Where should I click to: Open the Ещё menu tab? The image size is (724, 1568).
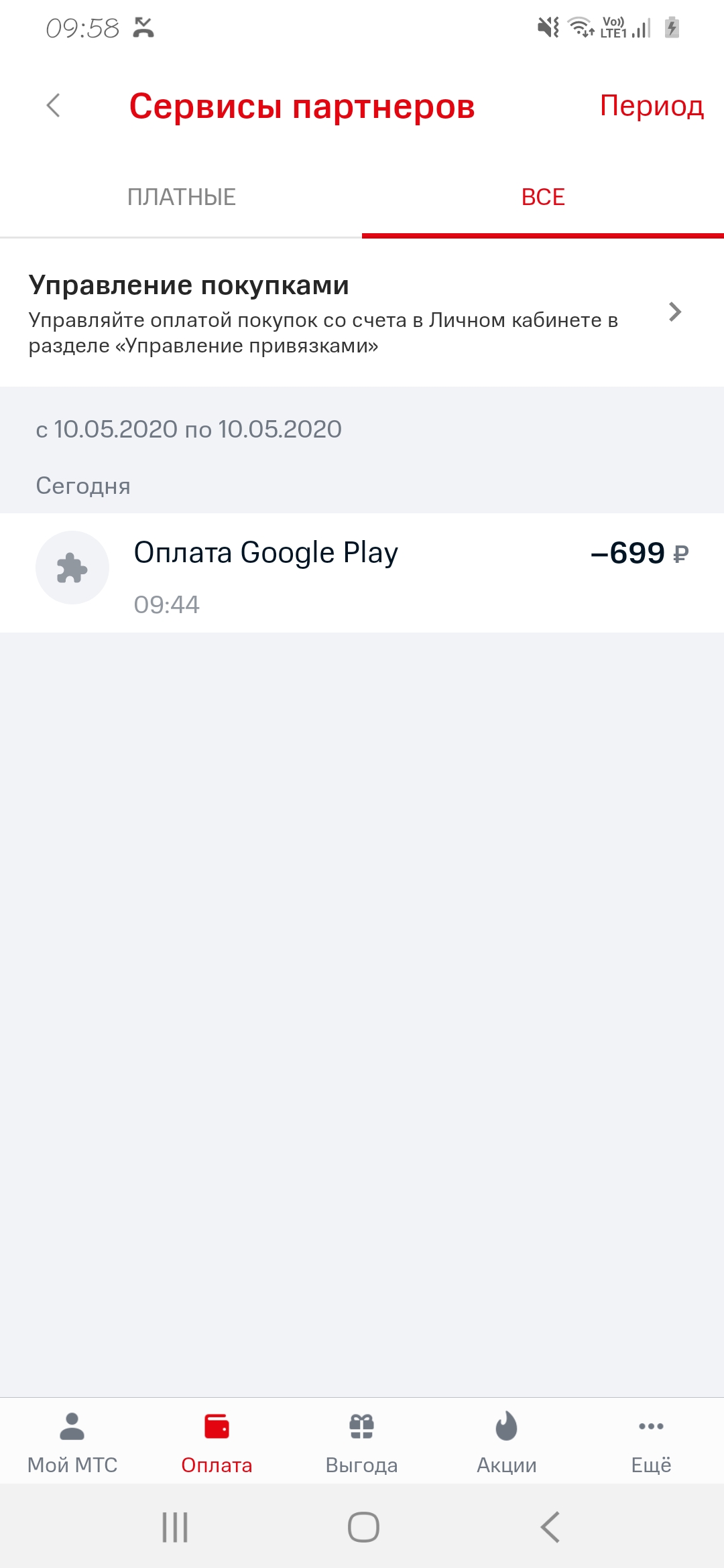tap(651, 1442)
